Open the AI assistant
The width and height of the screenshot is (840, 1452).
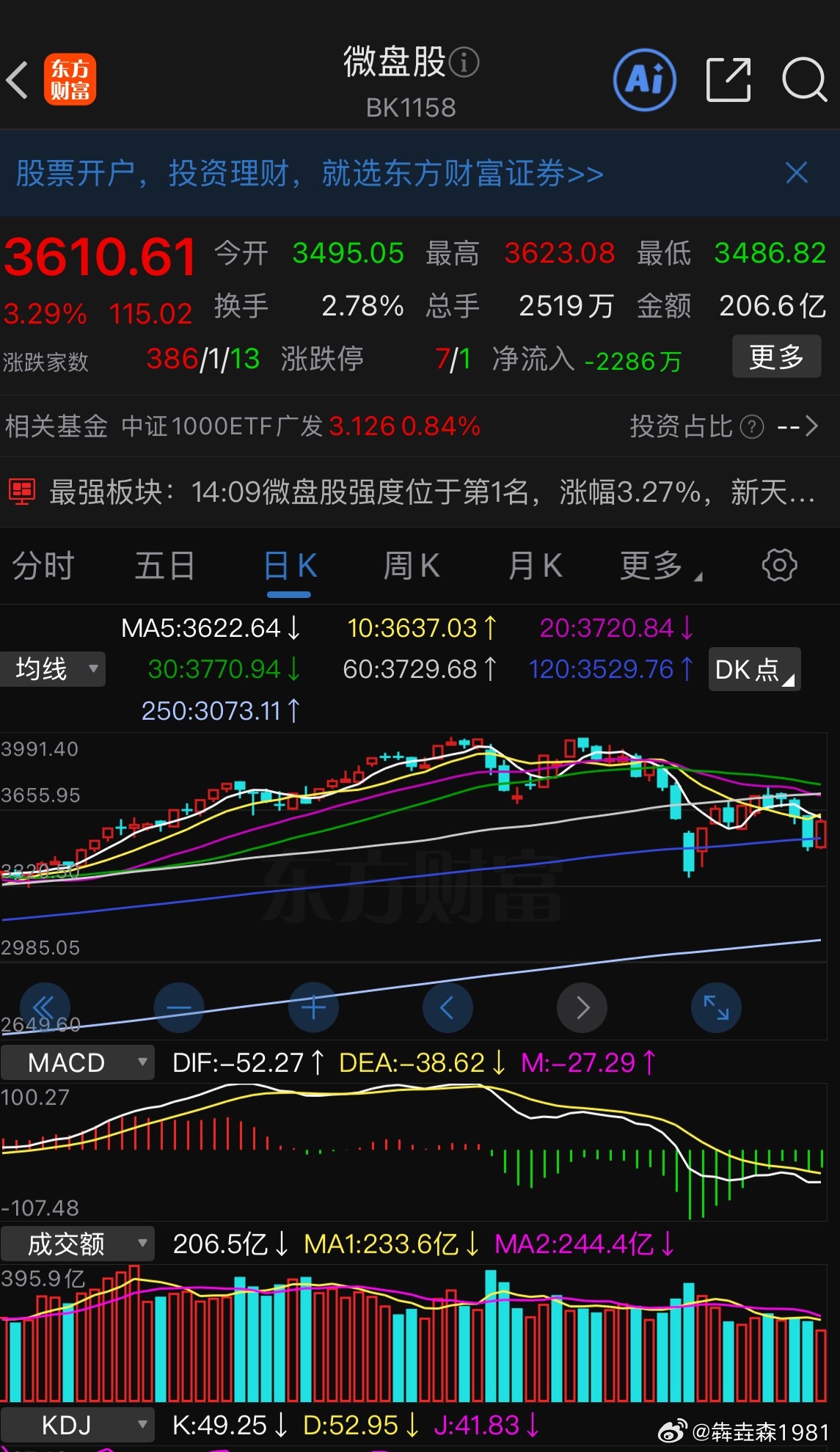click(644, 79)
